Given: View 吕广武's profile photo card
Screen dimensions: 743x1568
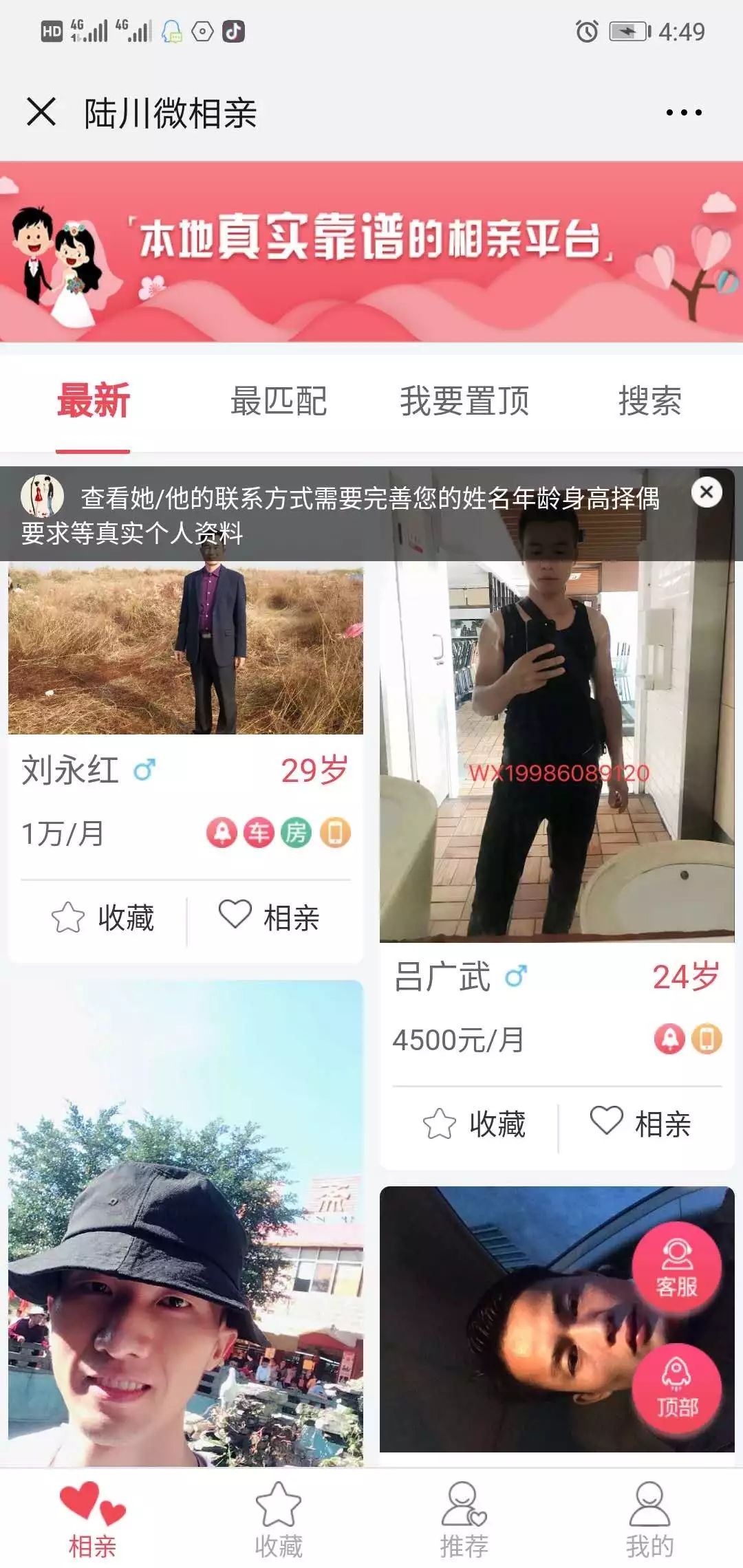Looking at the screenshot, I should 557,705.
